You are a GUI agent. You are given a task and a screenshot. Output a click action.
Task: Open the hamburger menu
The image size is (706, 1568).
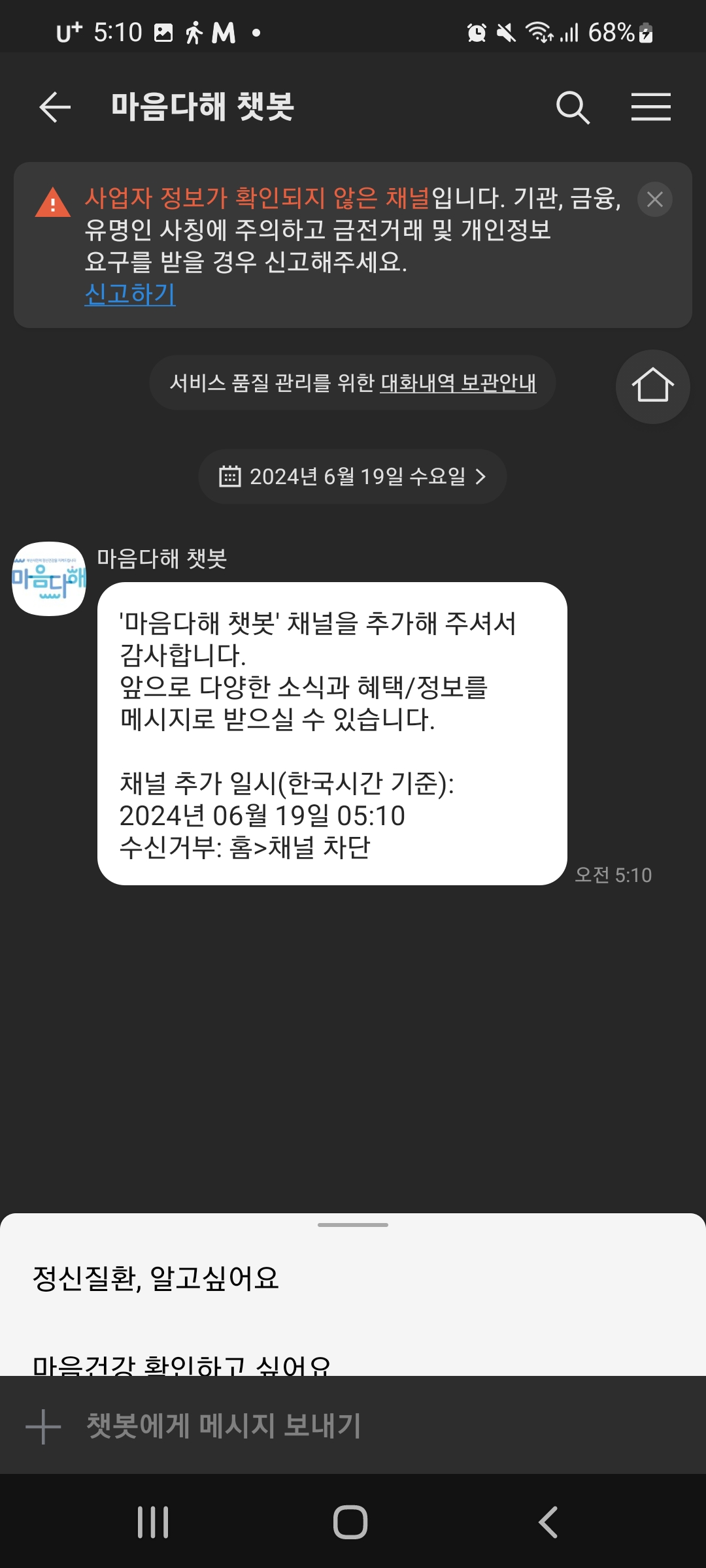(650, 107)
